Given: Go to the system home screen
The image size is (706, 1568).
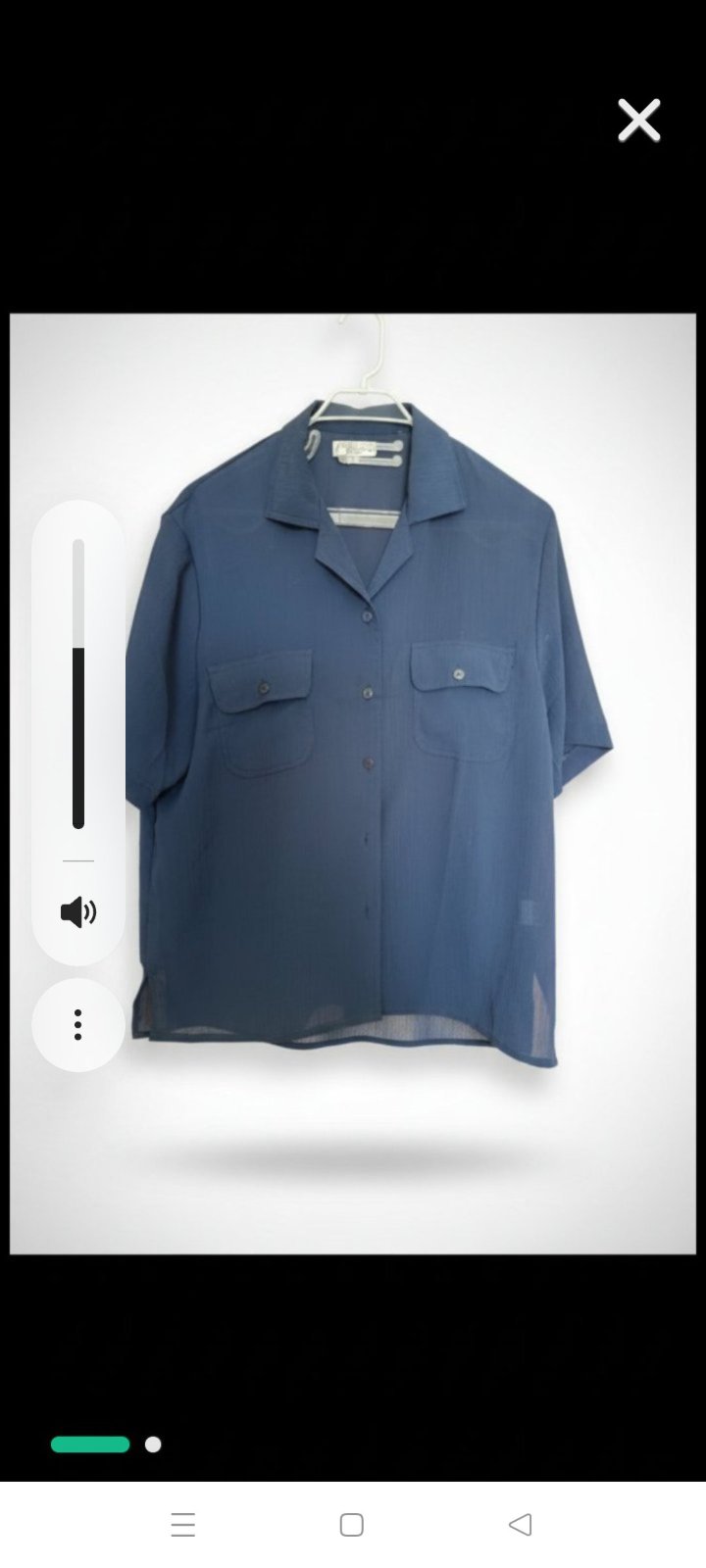Looking at the screenshot, I should coord(352,1525).
